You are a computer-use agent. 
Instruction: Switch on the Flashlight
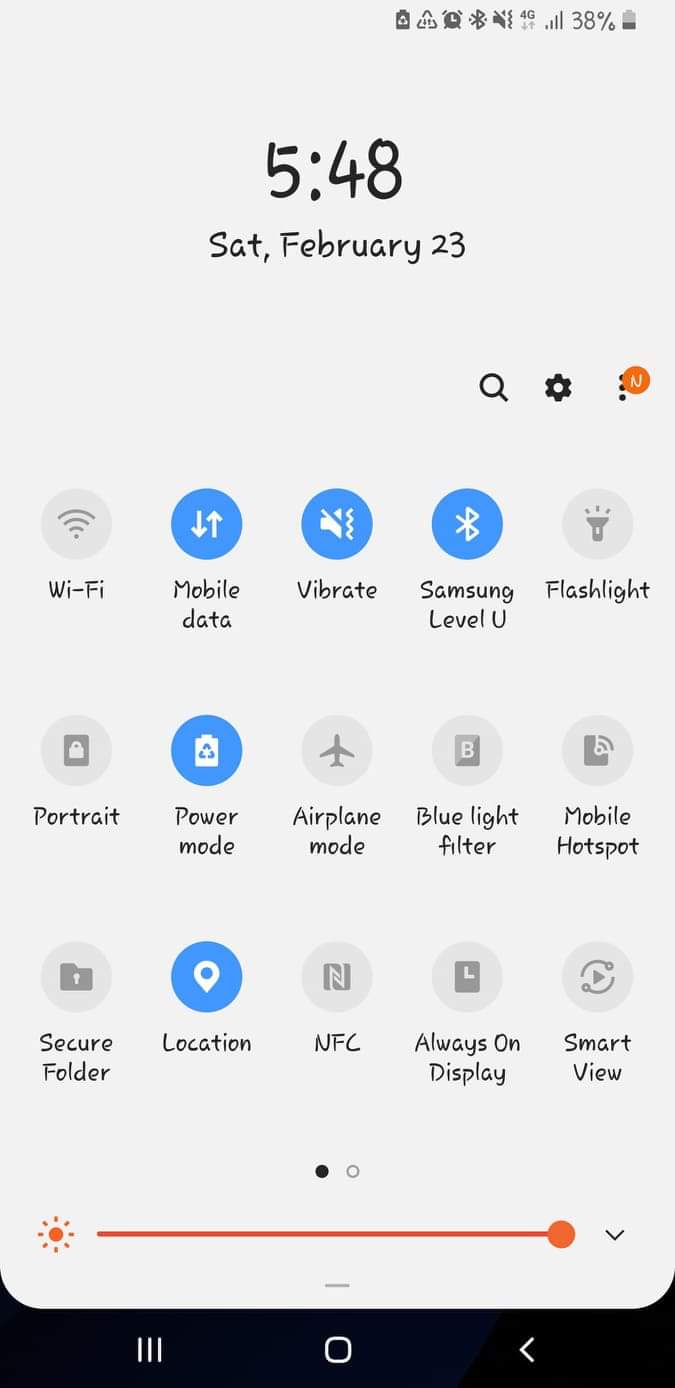[597, 524]
